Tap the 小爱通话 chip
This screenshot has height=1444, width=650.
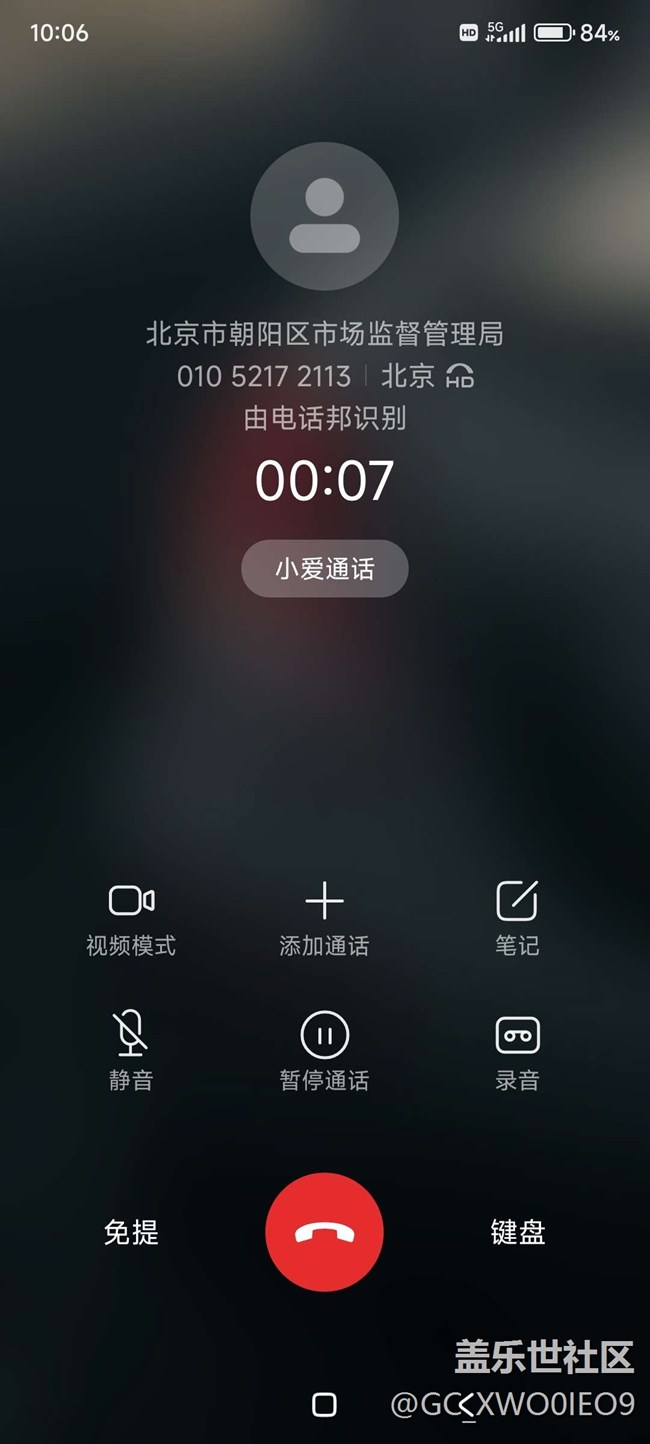pyautogui.click(x=324, y=569)
